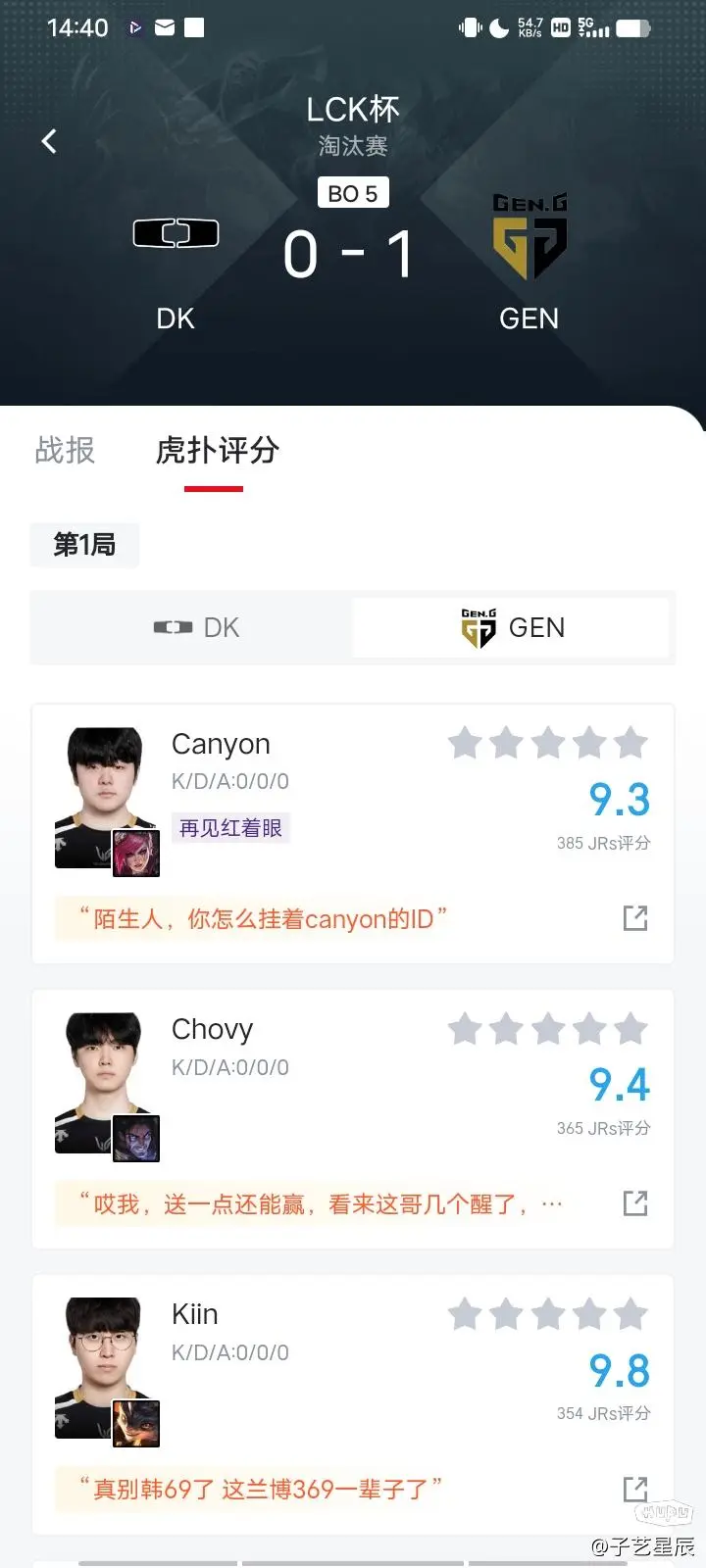Switch to the 战报 tab
Viewport: 706px width, 1568px height.
(64, 451)
